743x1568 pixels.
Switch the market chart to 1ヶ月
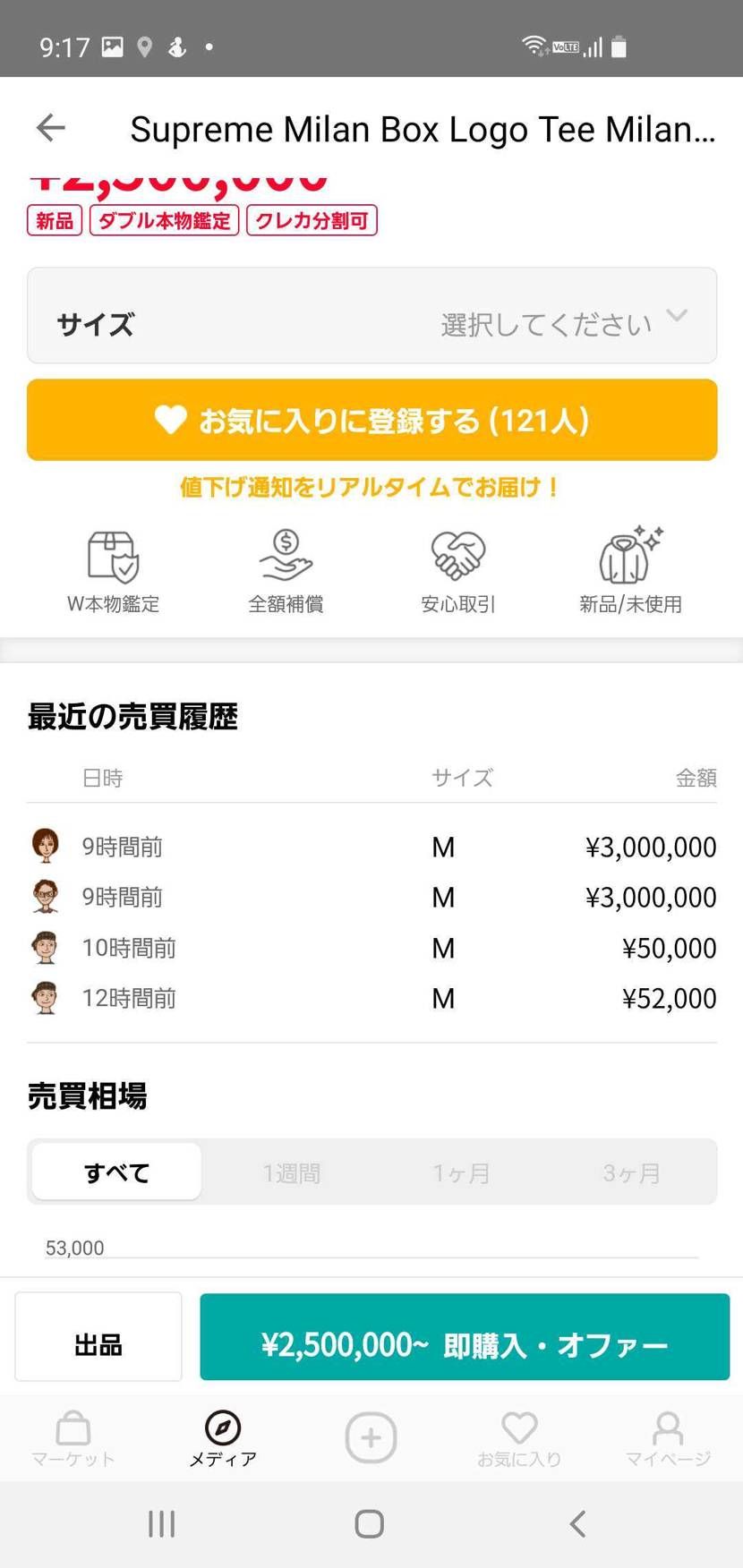(461, 1171)
